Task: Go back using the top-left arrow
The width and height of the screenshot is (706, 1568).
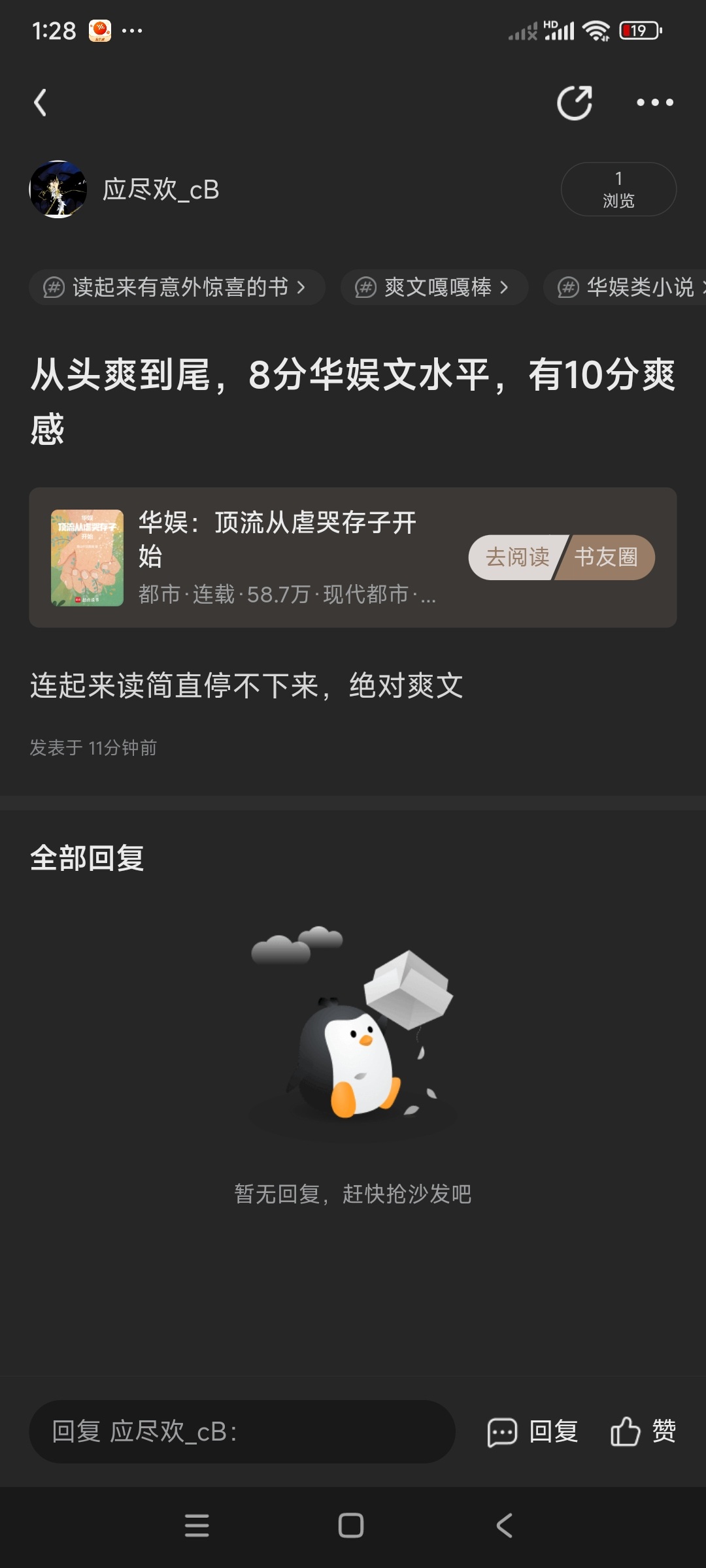Action: click(x=41, y=103)
